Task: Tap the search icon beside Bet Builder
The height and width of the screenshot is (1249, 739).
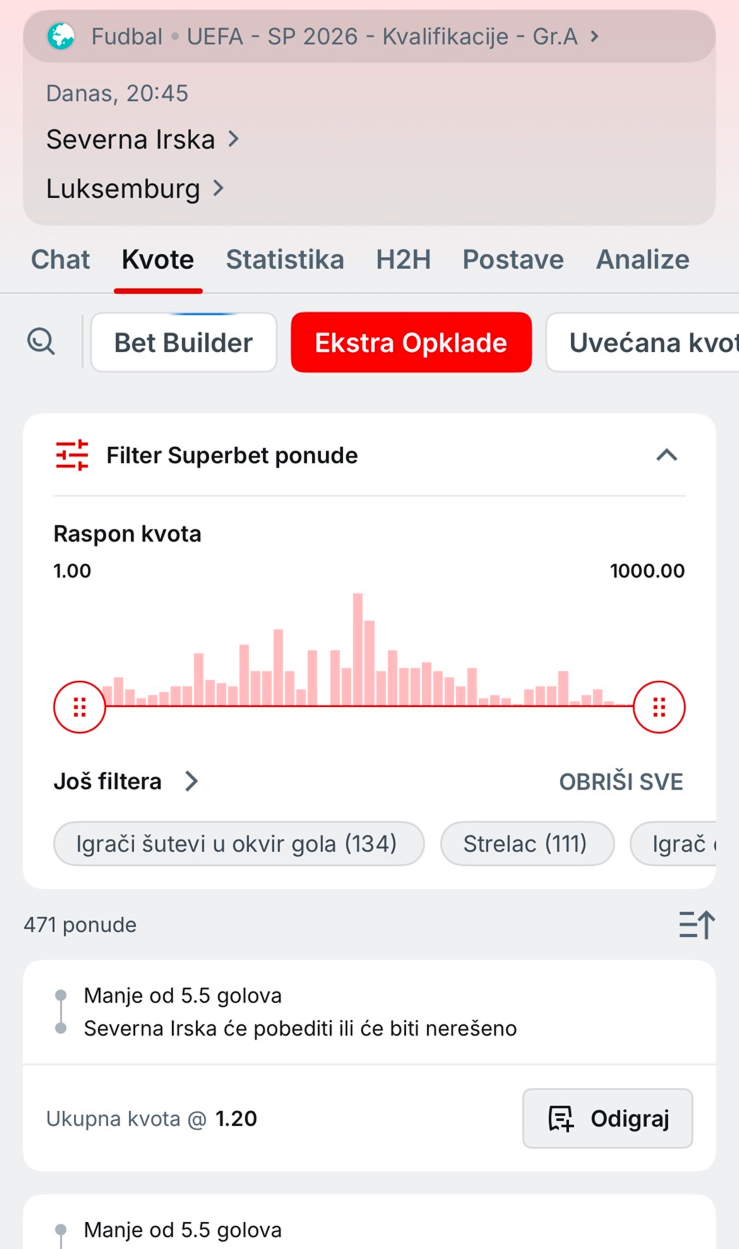Action: pyautogui.click(x=41, y=342)
